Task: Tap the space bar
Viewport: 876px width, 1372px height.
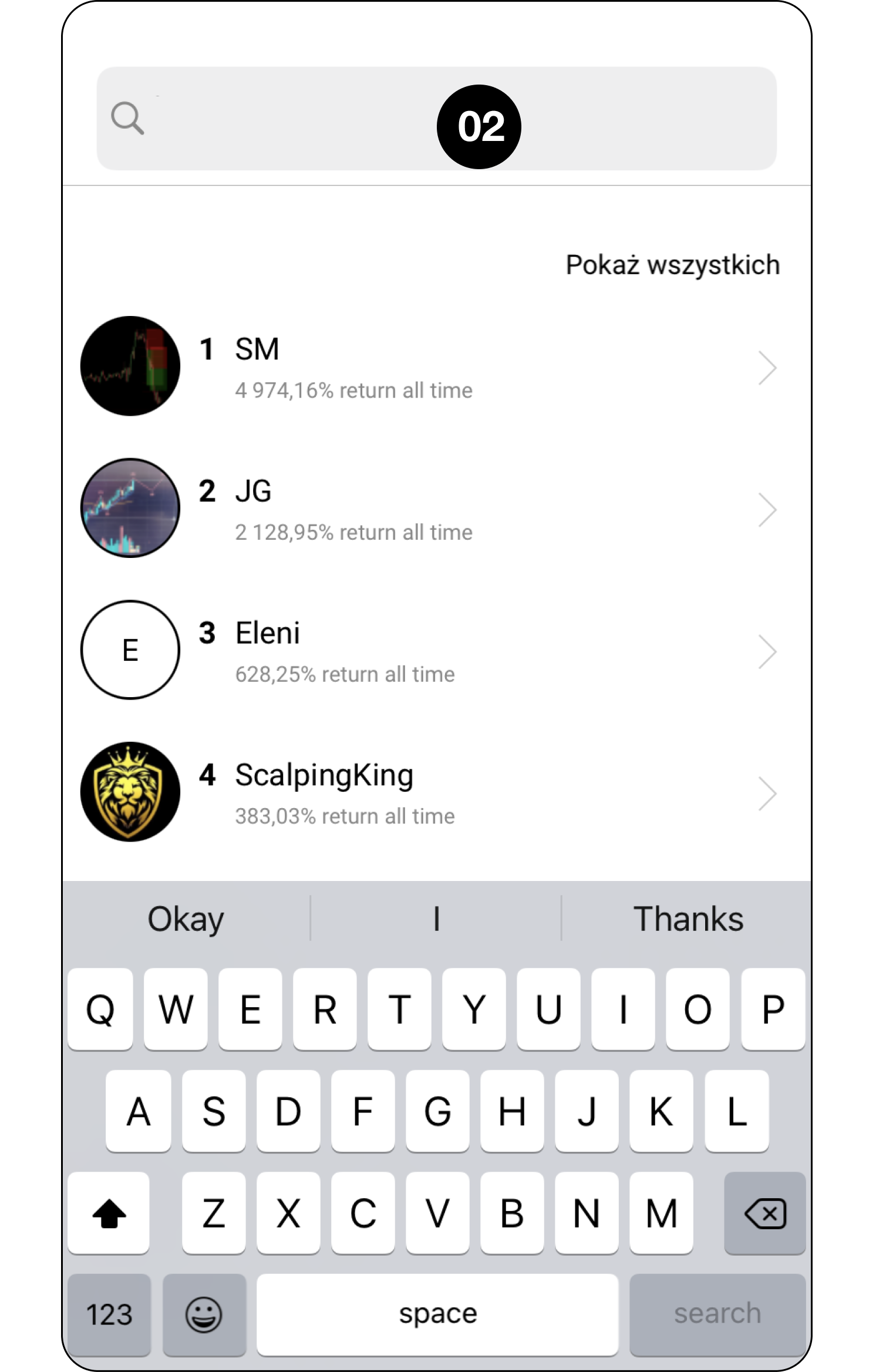Action: pyautogui.click(x=437, y=1314)
